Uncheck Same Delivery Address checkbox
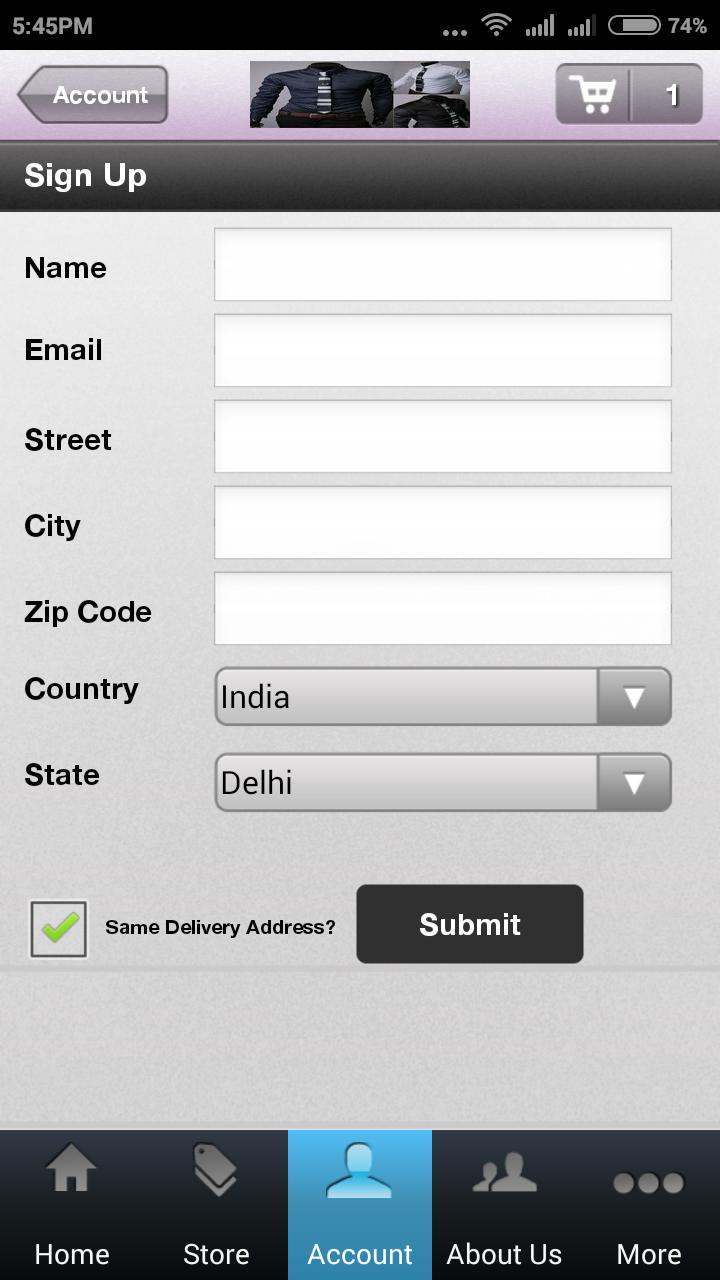 [59, 929]
